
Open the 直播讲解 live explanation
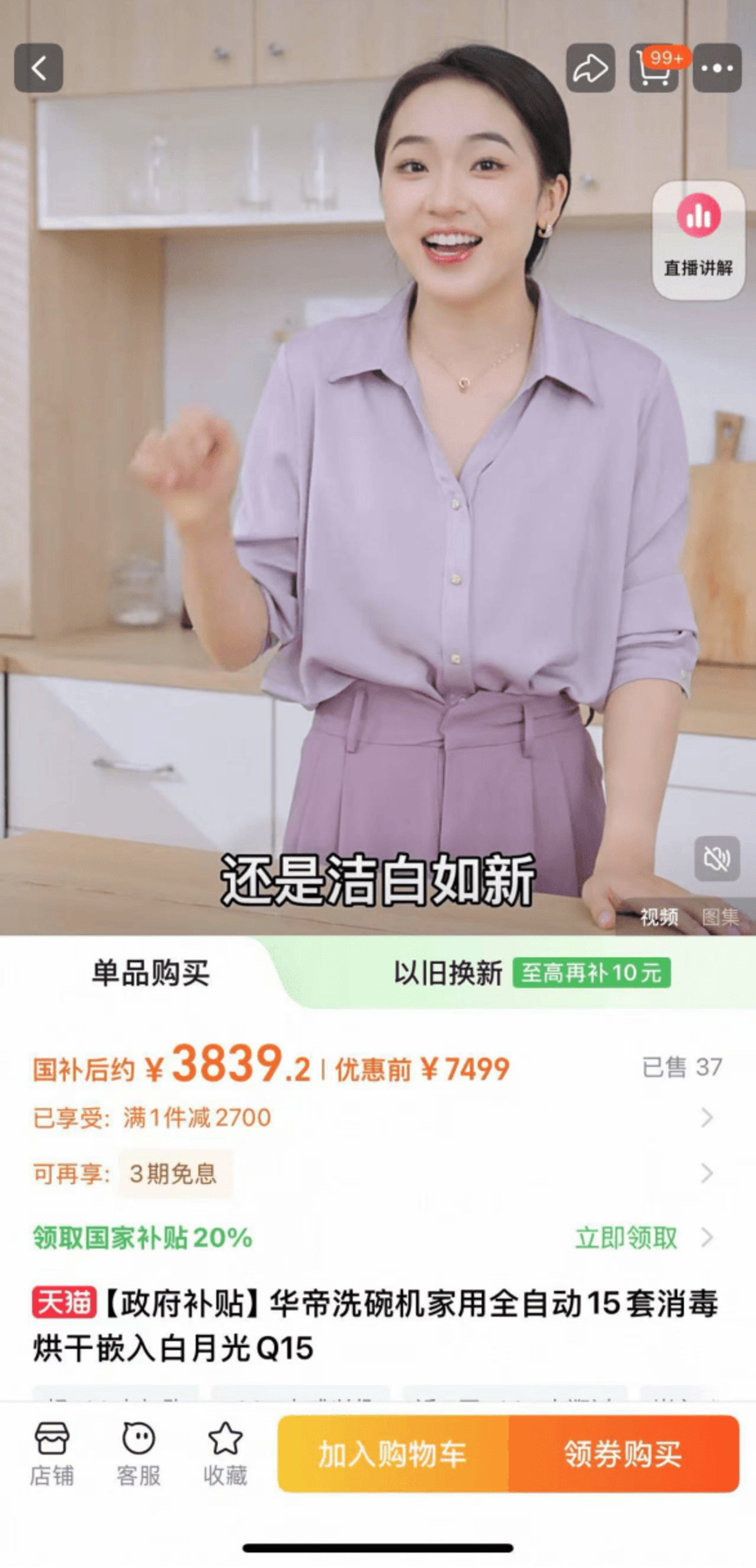(698, 240)
